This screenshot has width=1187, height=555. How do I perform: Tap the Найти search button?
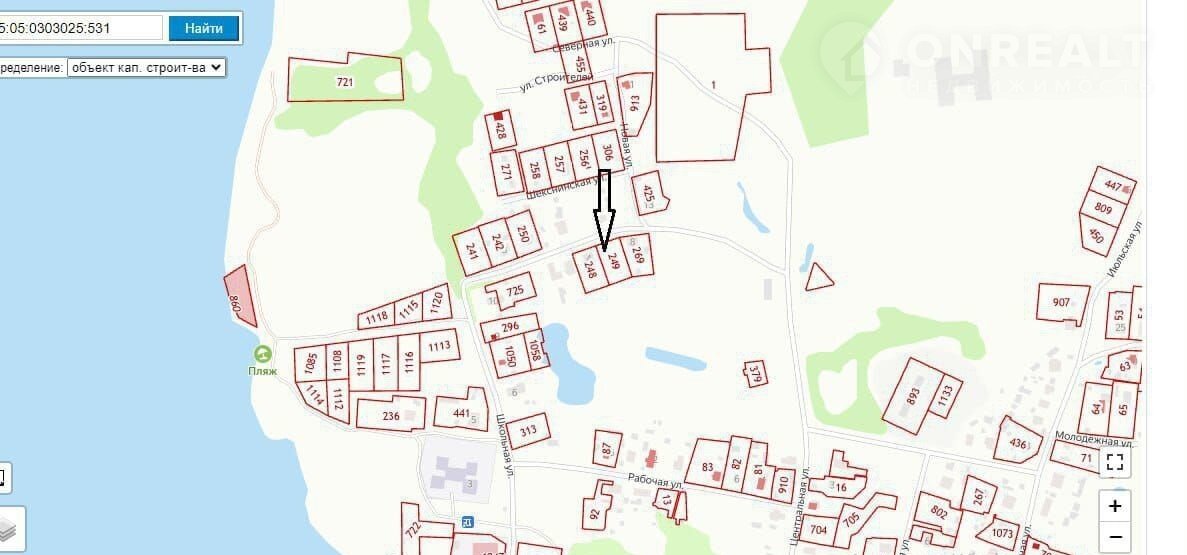click(x=204, y=28)
